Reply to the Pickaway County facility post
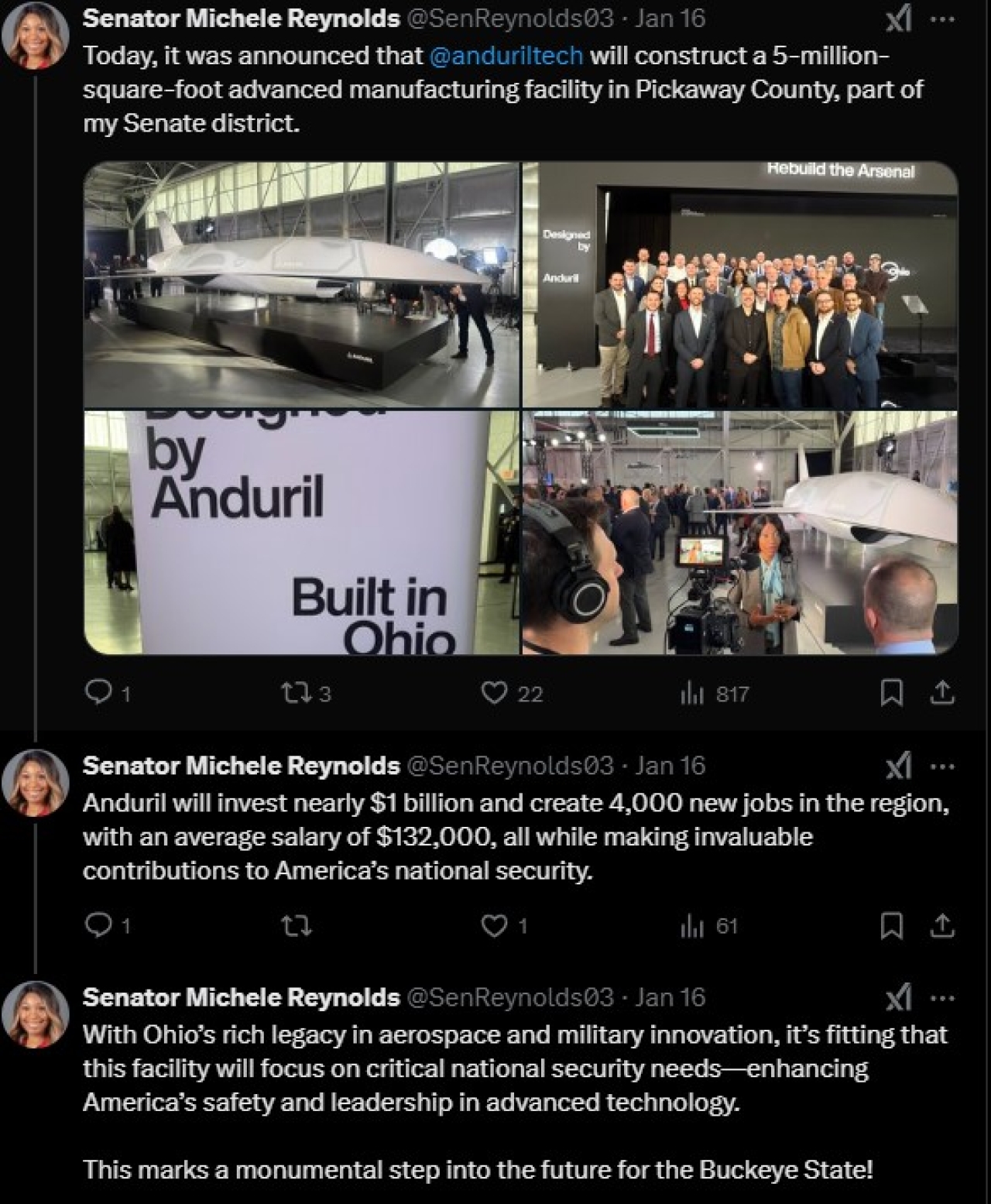The height and width of the screenshot is (1204, 991). pos(98,693)
